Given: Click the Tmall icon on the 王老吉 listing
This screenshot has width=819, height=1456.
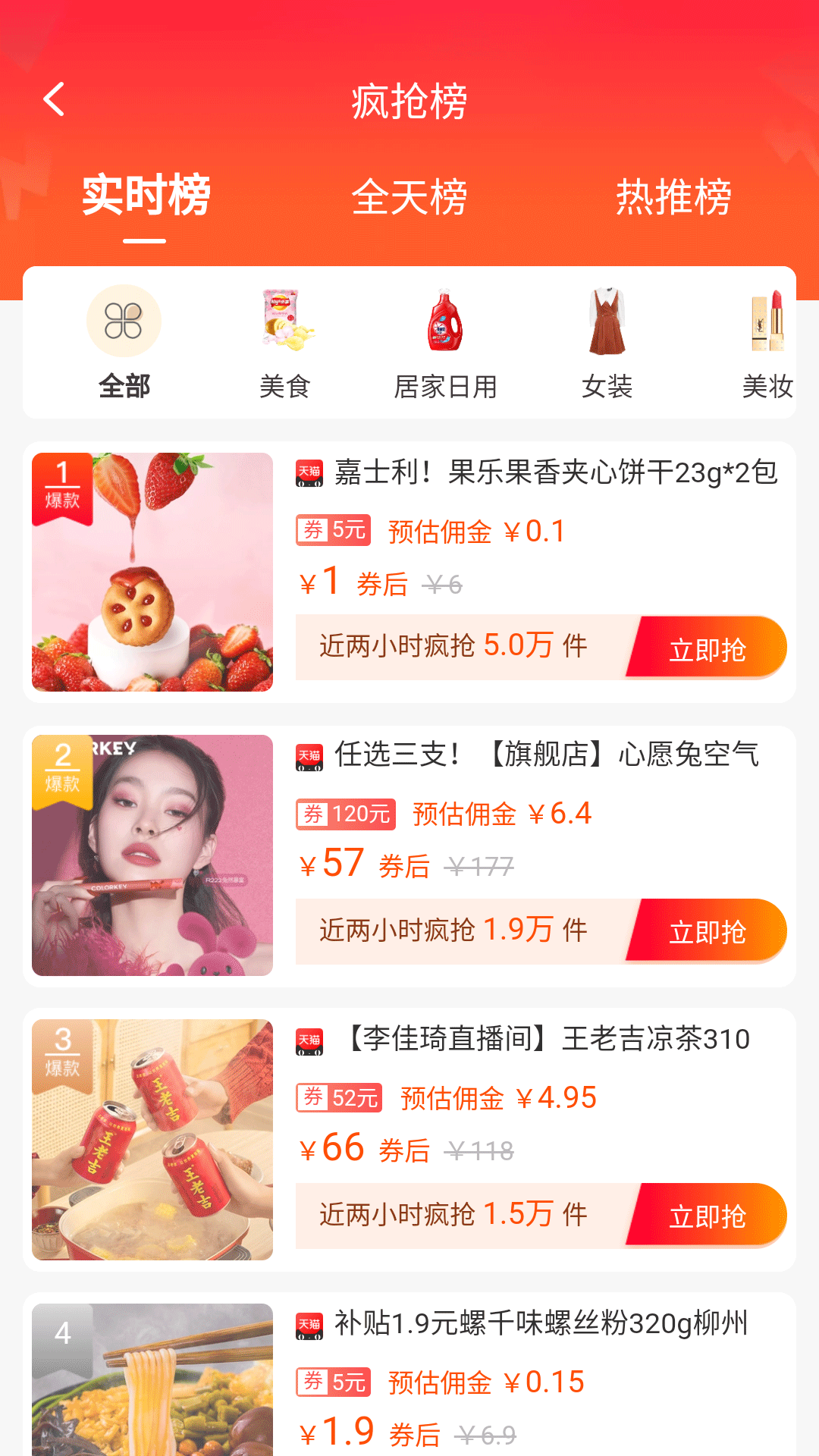Looking at the screenshot, I should pos(308,1043).
